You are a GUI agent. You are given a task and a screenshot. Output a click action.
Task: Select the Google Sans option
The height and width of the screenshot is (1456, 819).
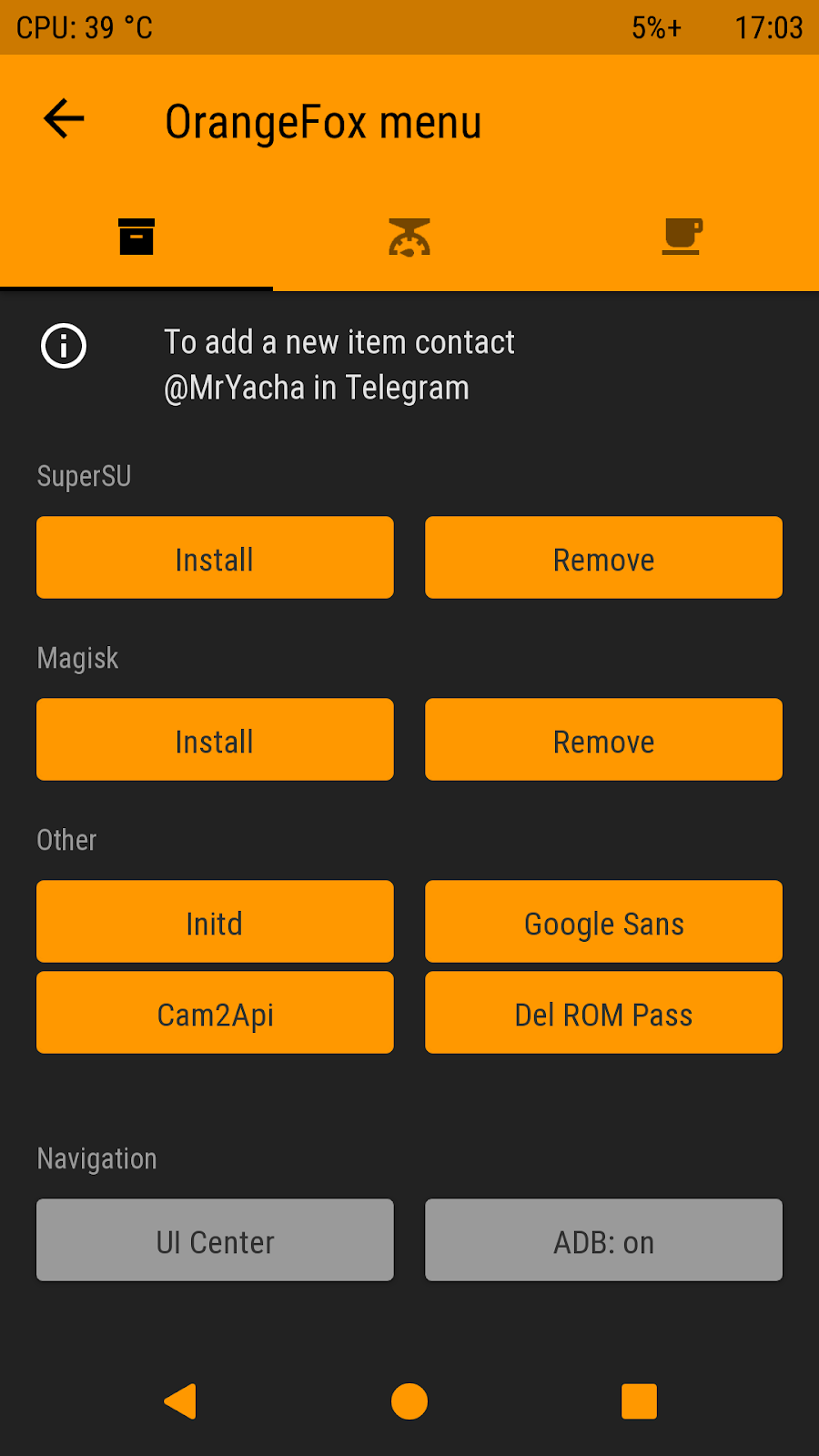[603, 922]
